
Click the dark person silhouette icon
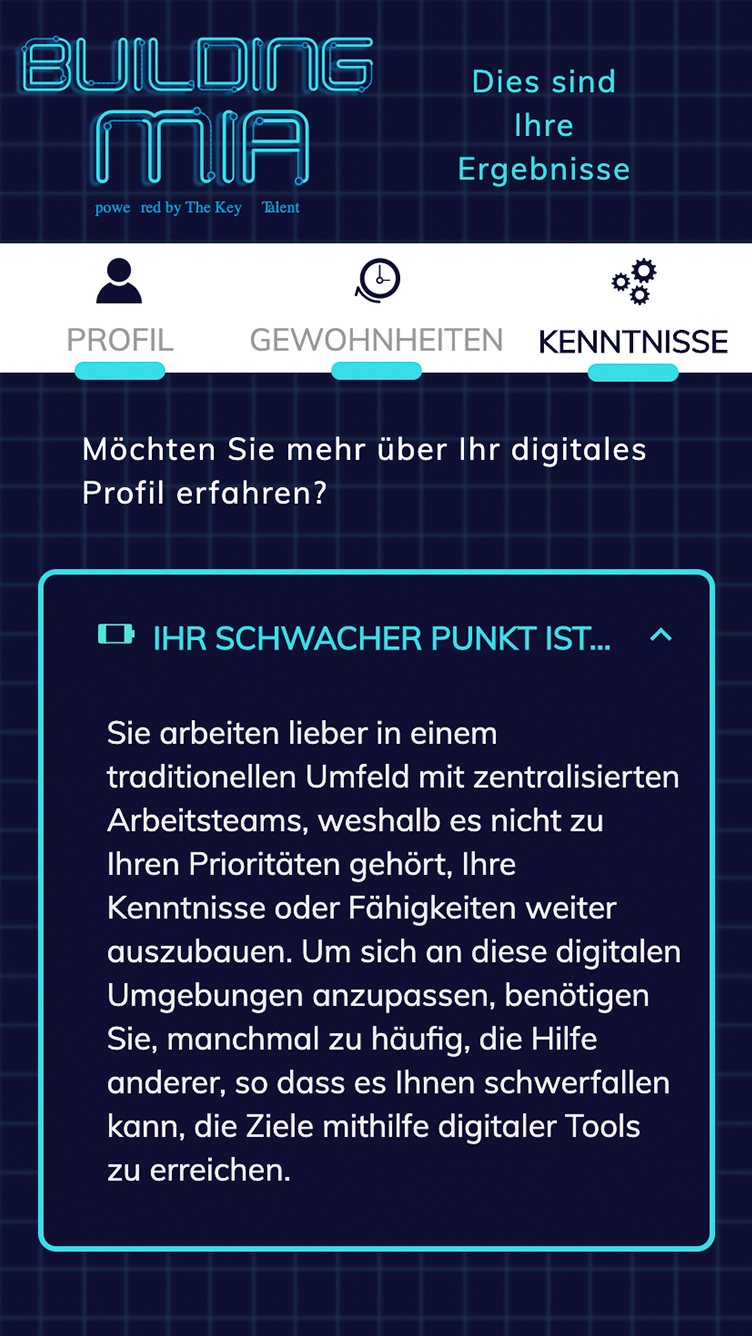[x=119, y=281]
